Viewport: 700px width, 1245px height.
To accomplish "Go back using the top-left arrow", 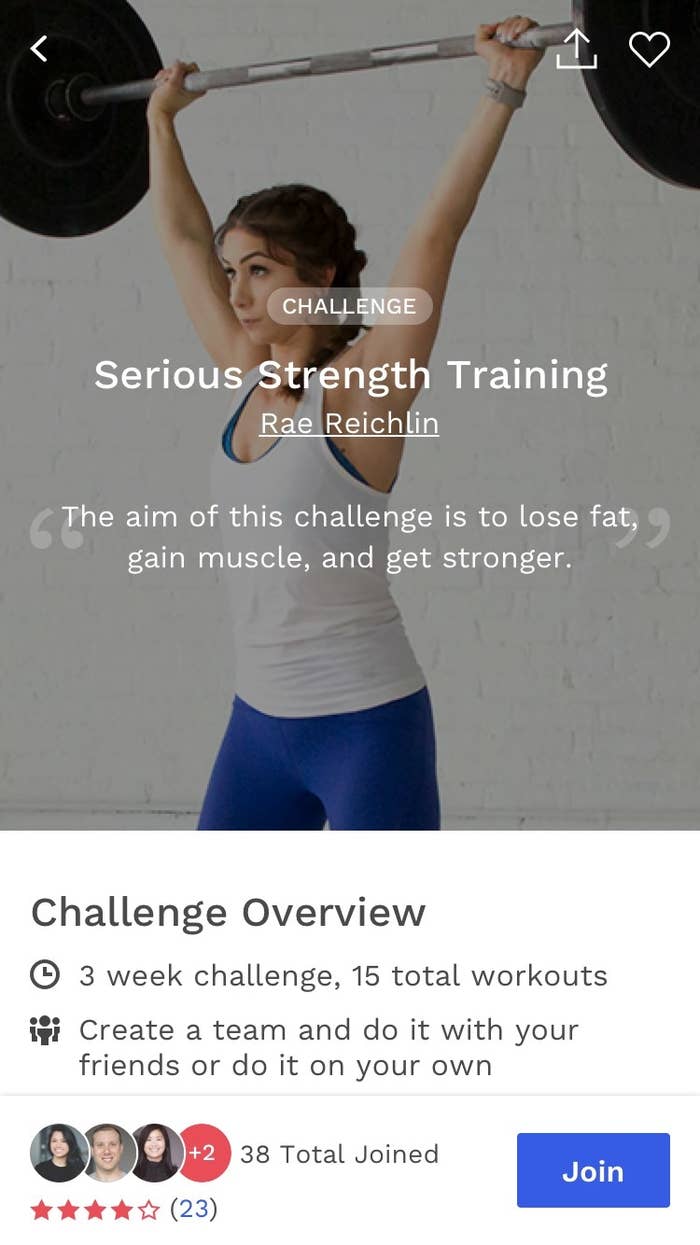I will point(39,48).
